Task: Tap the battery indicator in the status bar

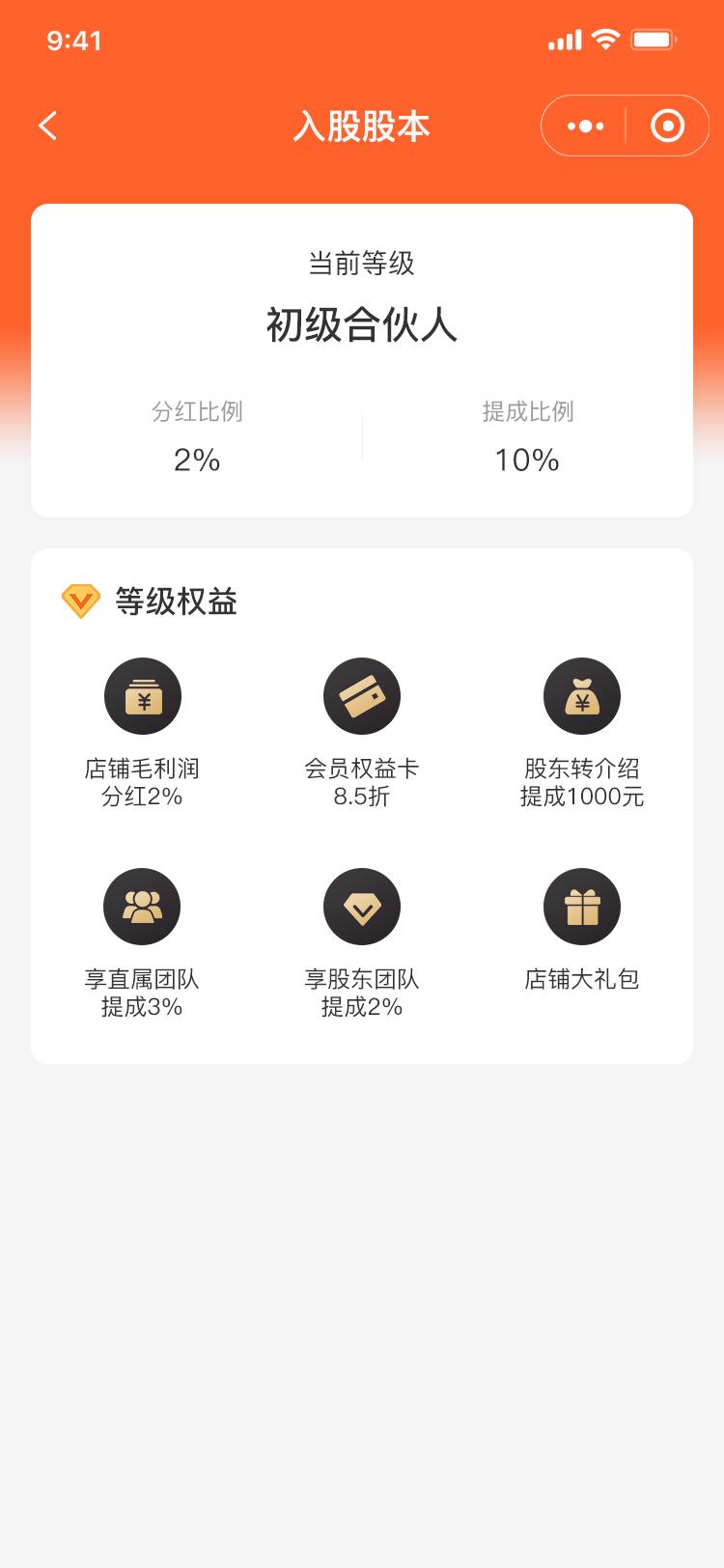Action: click(653, 39)
